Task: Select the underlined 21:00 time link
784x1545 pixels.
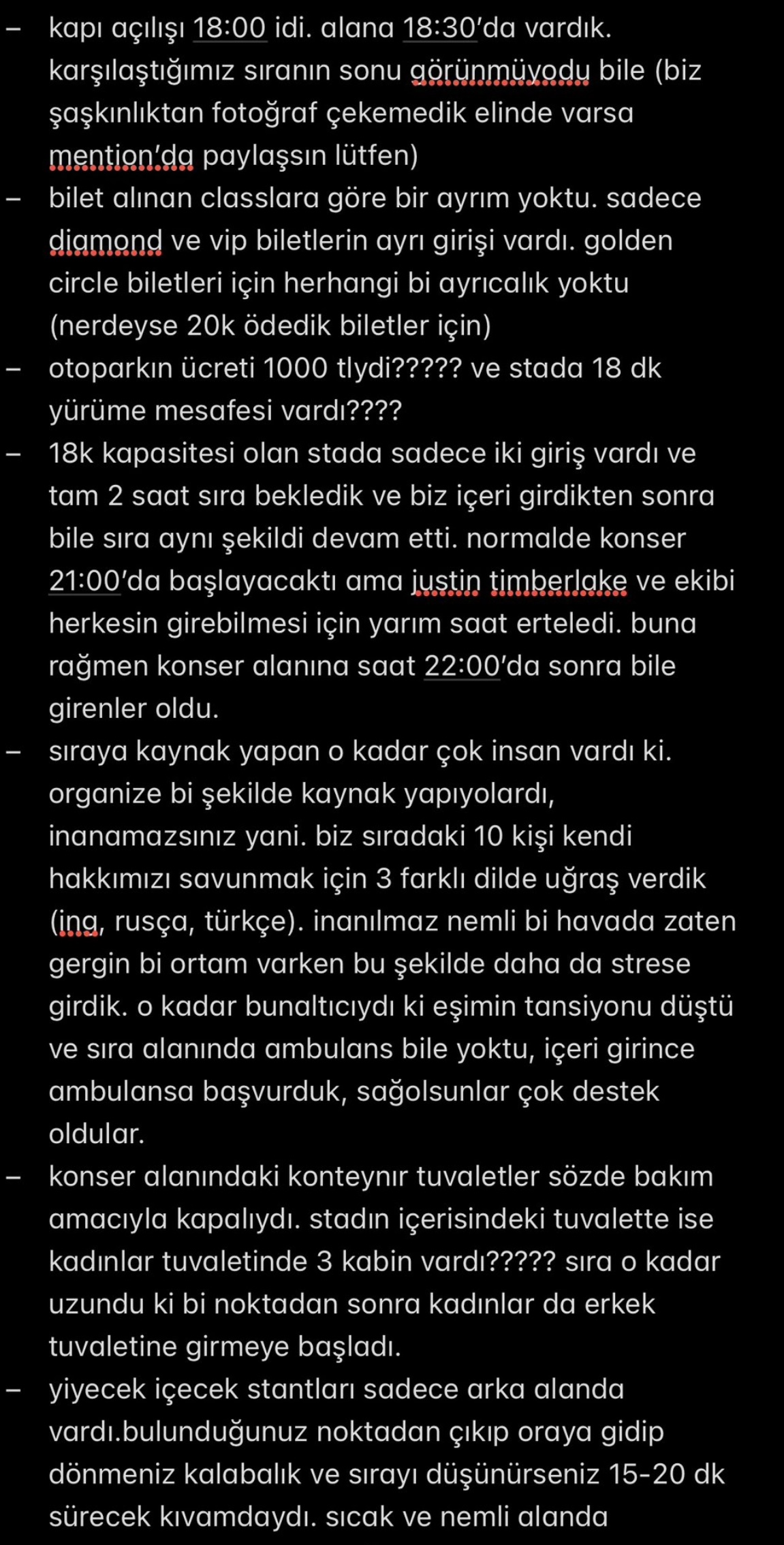Action: pos(84,580)
